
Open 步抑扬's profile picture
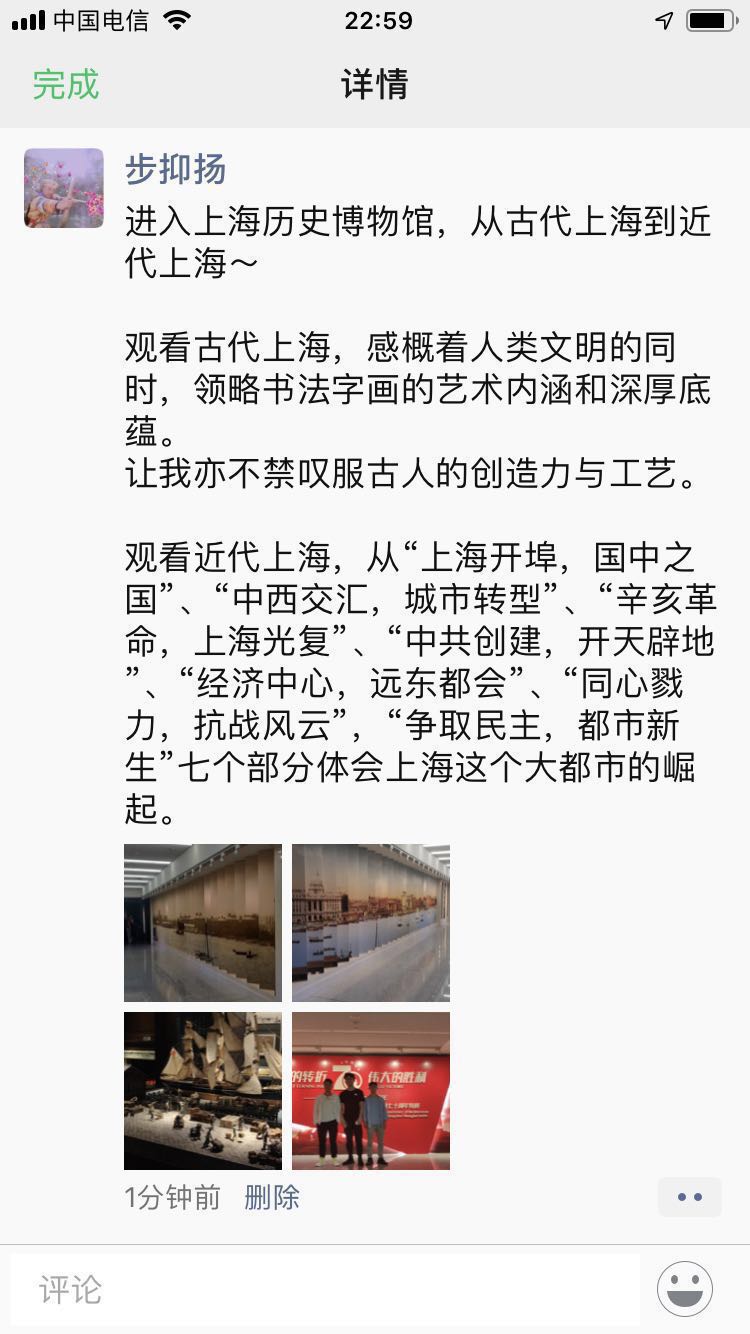(x=64, y=188)
